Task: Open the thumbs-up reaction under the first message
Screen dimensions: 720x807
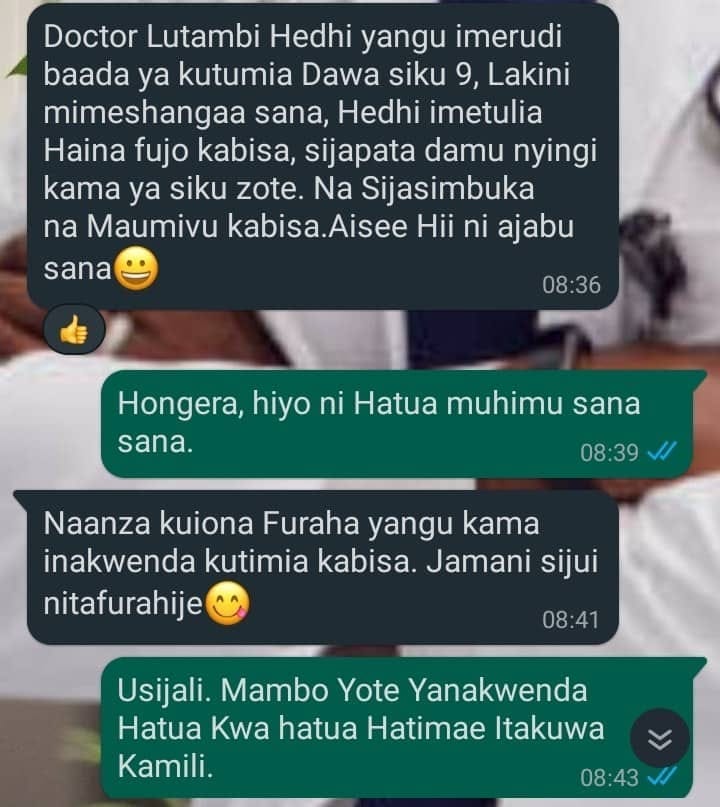Action: pyautogui.click(x=74, y=332)
